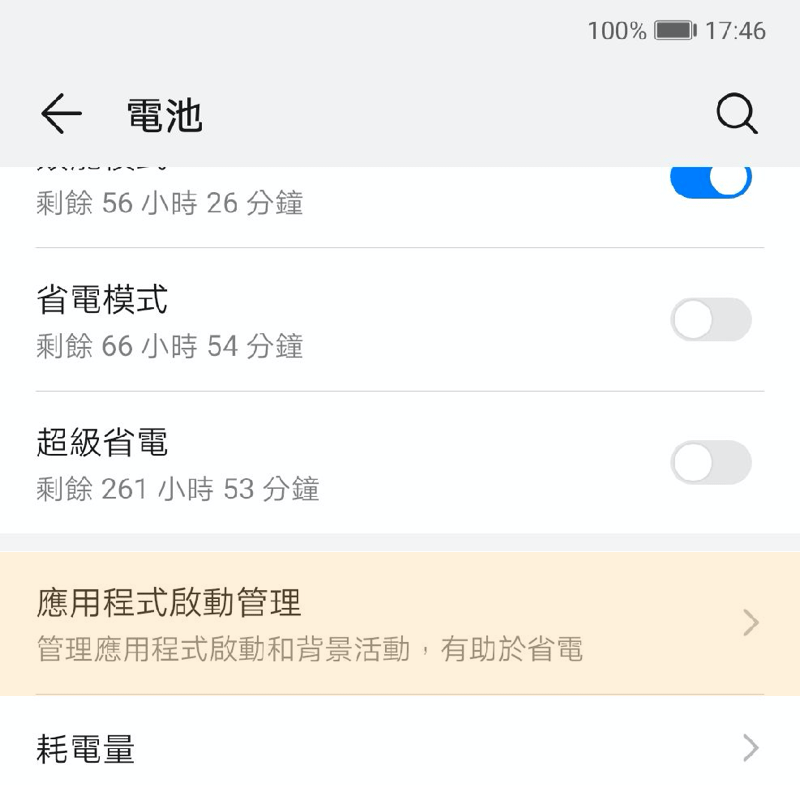Turn off the toggle showing 剩餘 56 小時 26 分鐘
Screen dimensions: 800x785
click(711, 180)
